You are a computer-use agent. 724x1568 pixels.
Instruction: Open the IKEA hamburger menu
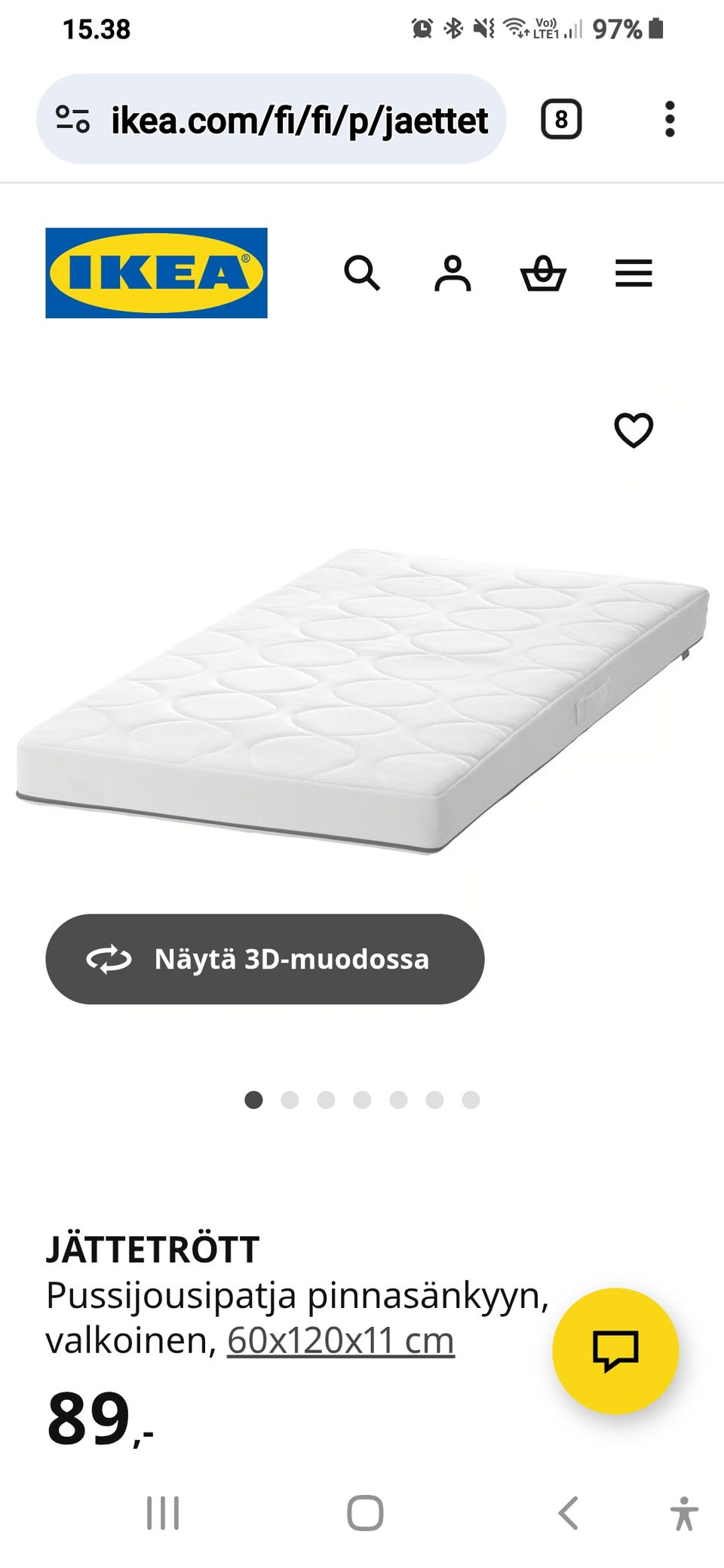[x=633, y=273]
